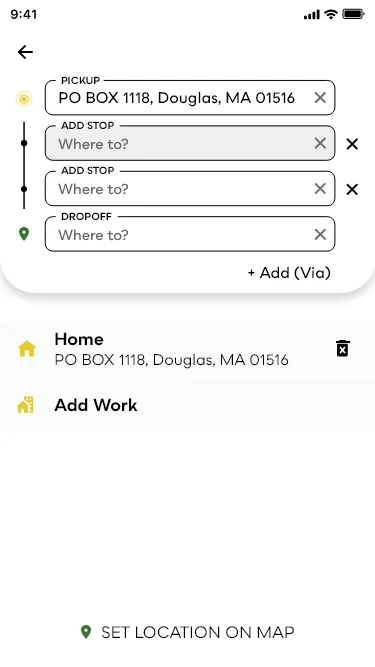Remove the first Add Stop row

click(x=352, y=144)
